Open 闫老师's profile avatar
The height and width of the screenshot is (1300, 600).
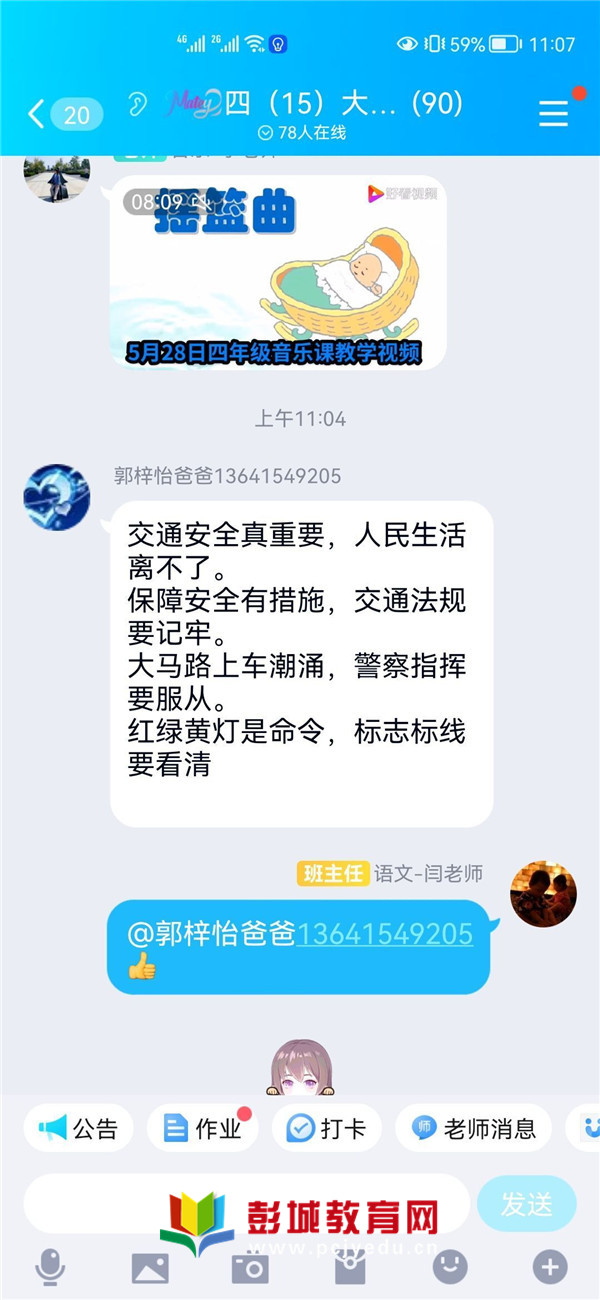click(x=543, y=893)
